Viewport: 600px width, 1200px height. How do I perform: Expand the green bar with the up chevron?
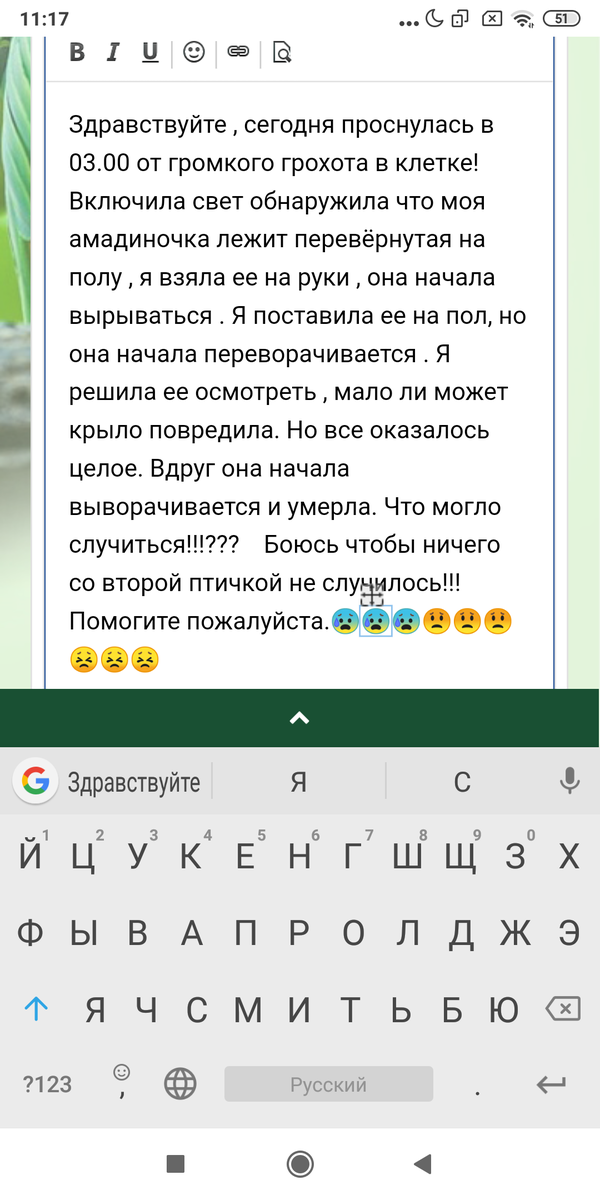coord(300,717)
